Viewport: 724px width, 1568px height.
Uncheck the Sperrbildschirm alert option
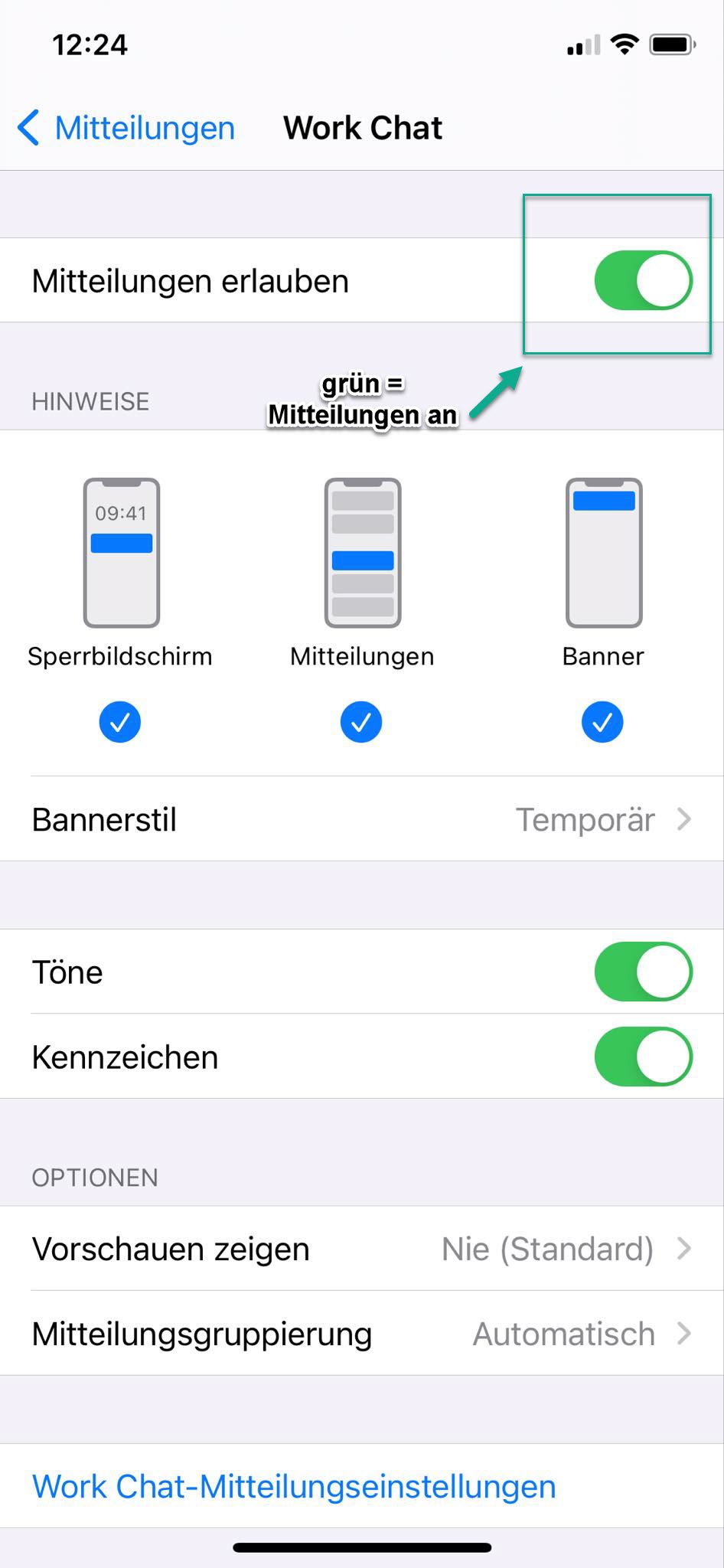point(120,721)
